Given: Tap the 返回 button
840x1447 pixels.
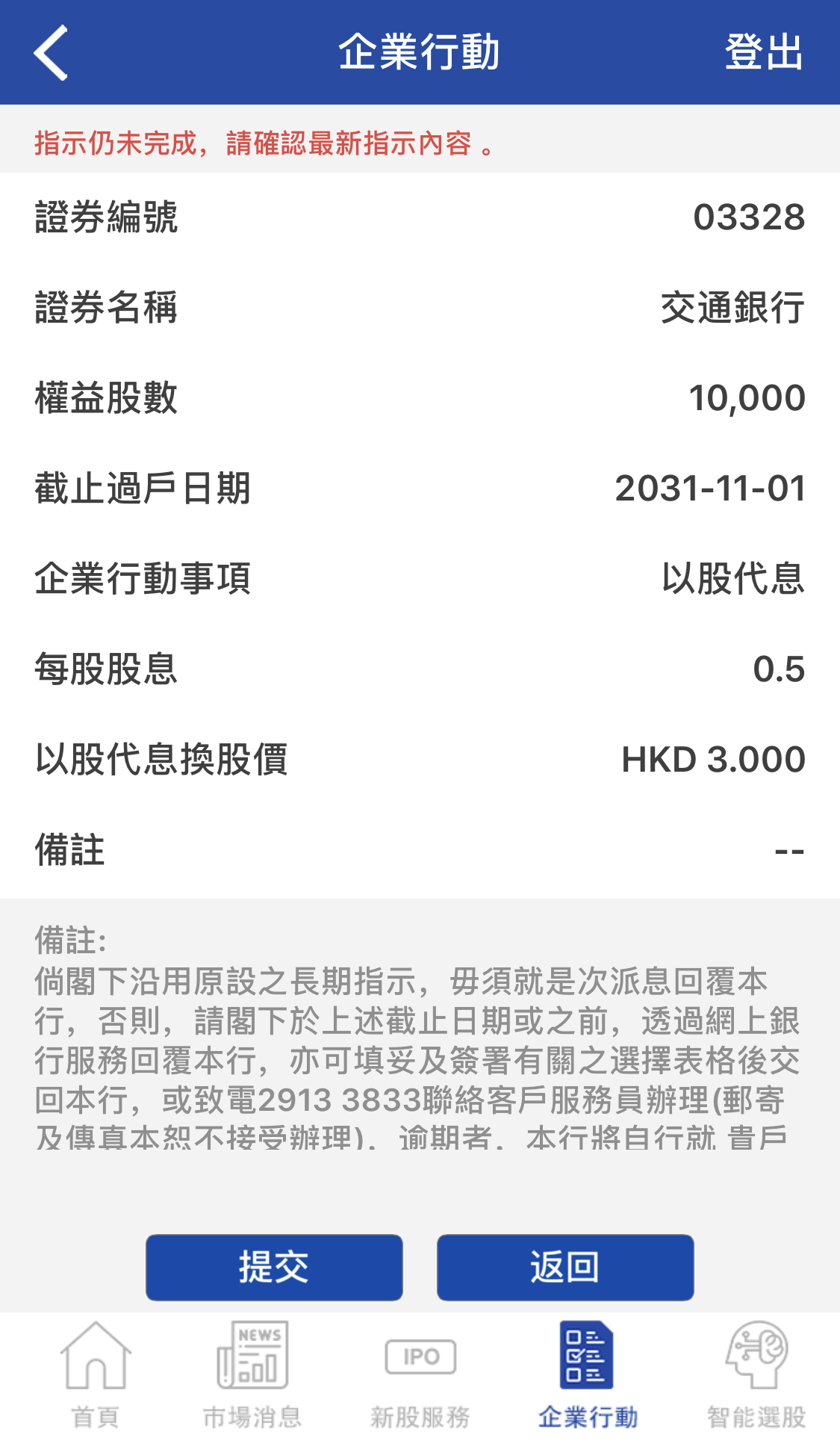Looking at the screenshot, I should point(565,1267).
